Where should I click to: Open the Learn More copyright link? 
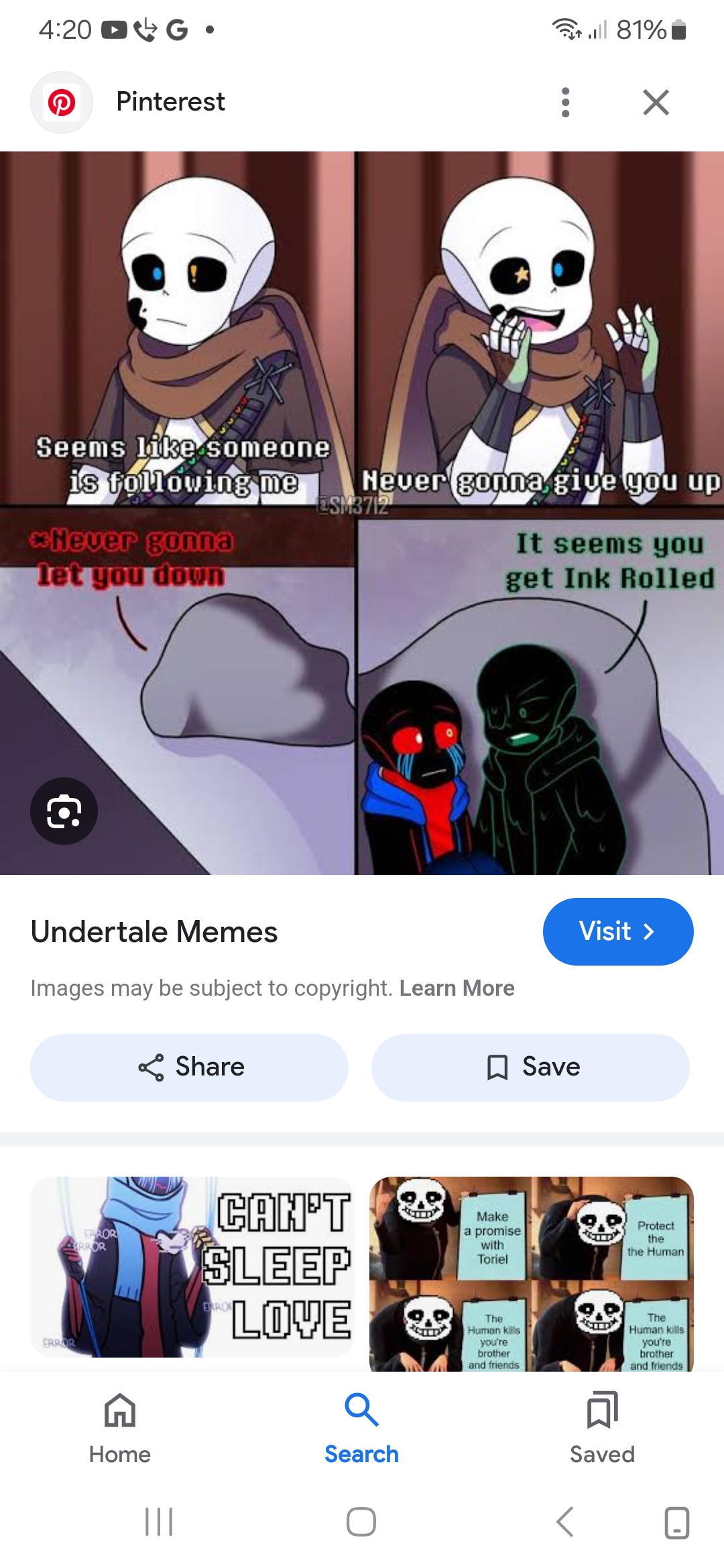[457, 988]
